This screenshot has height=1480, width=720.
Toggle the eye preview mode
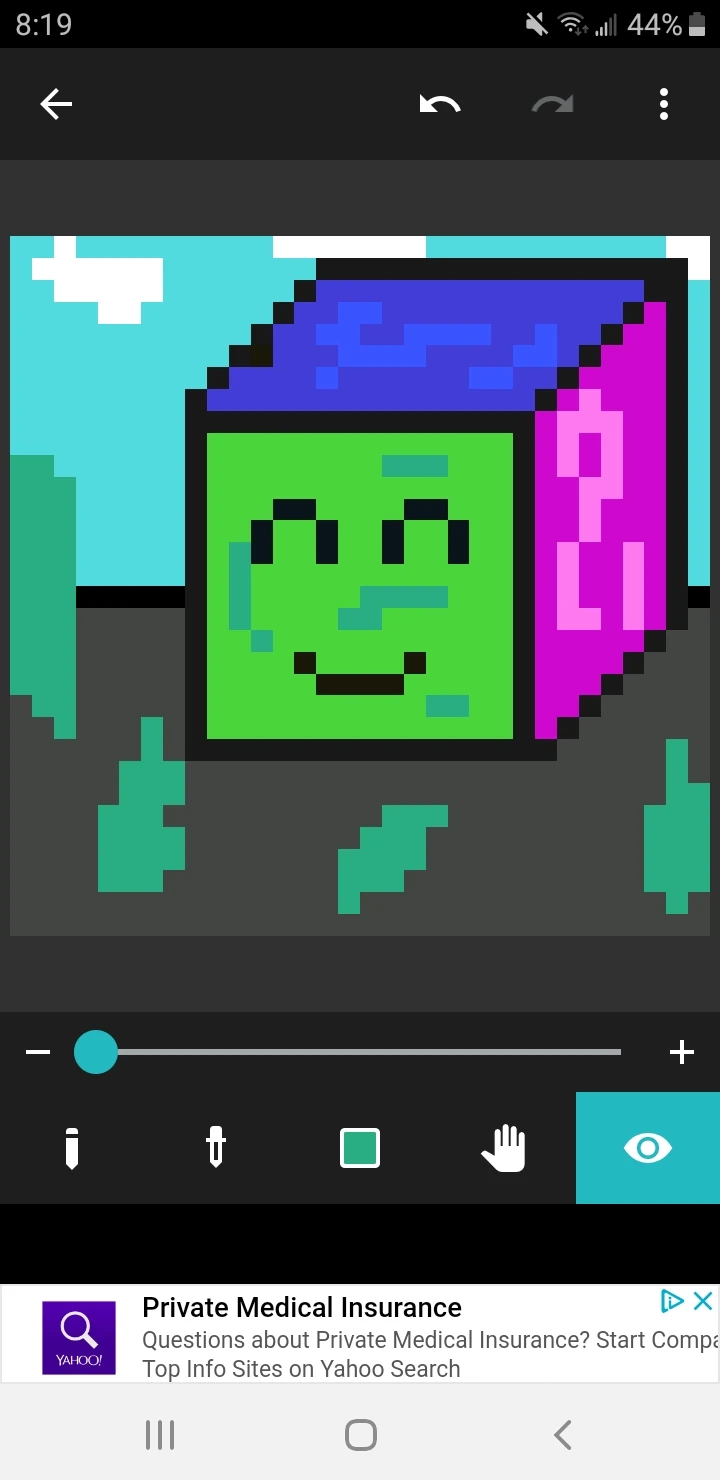coord(647,1147)
